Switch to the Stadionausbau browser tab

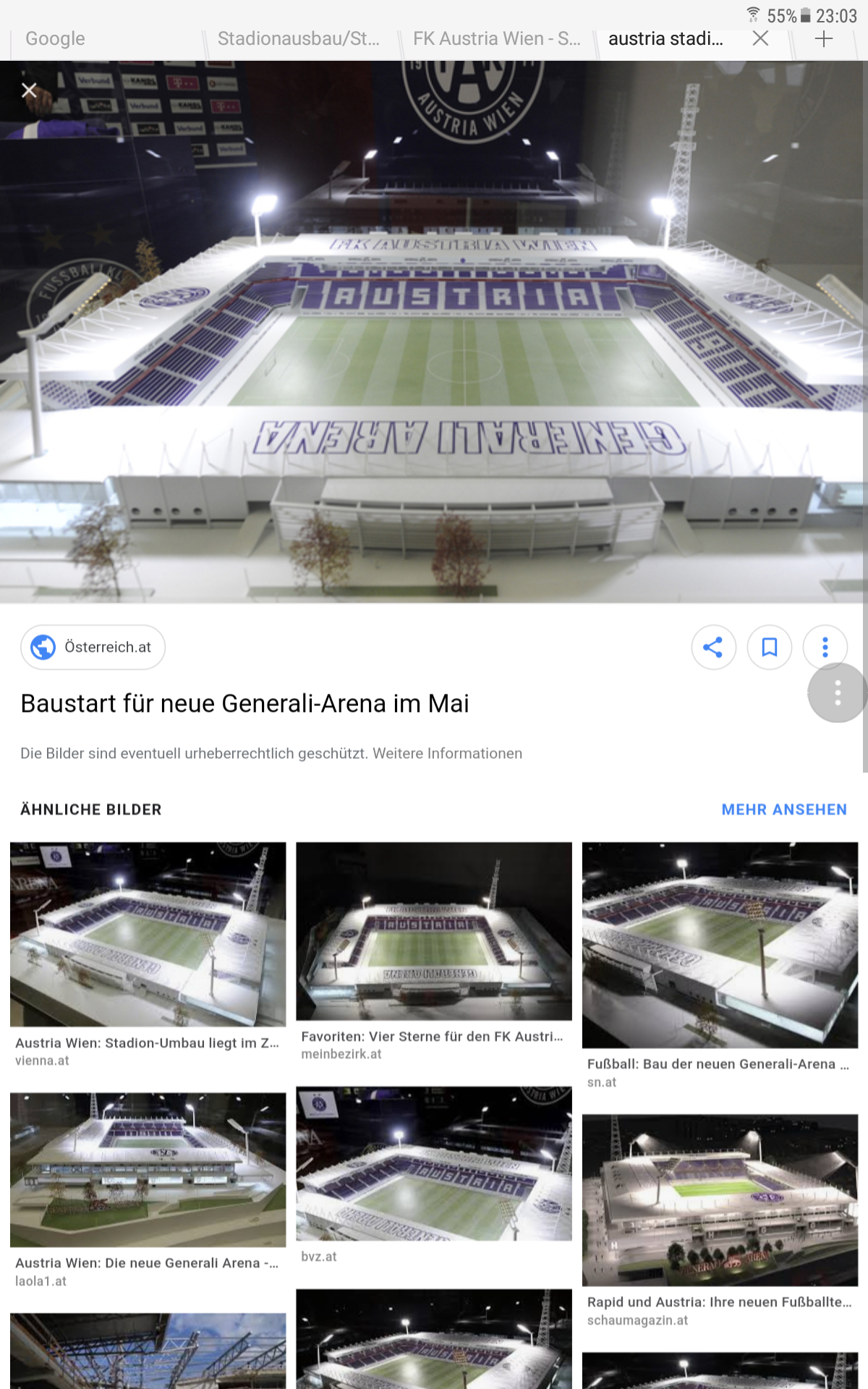[x=299, y=38]
